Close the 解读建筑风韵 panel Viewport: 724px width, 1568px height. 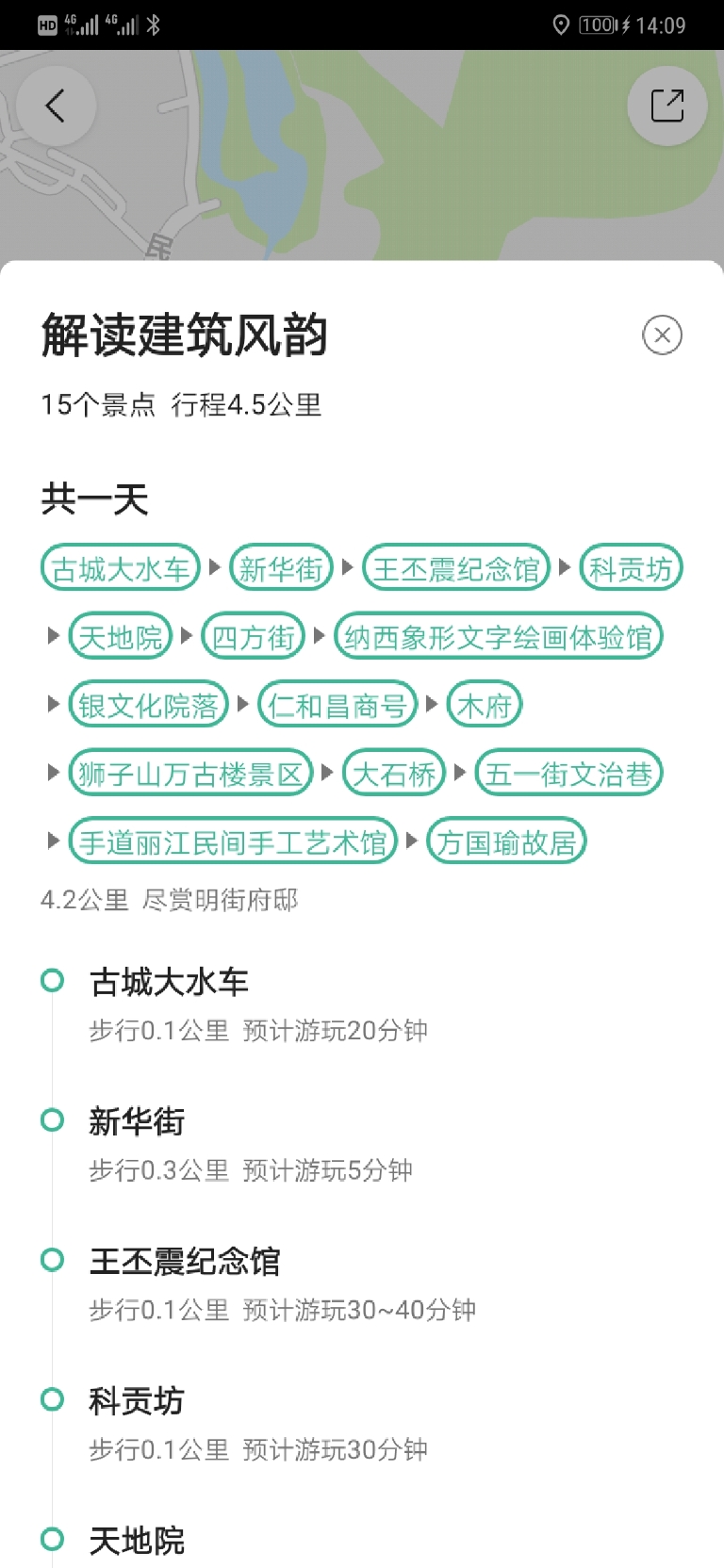coord(662,335)
